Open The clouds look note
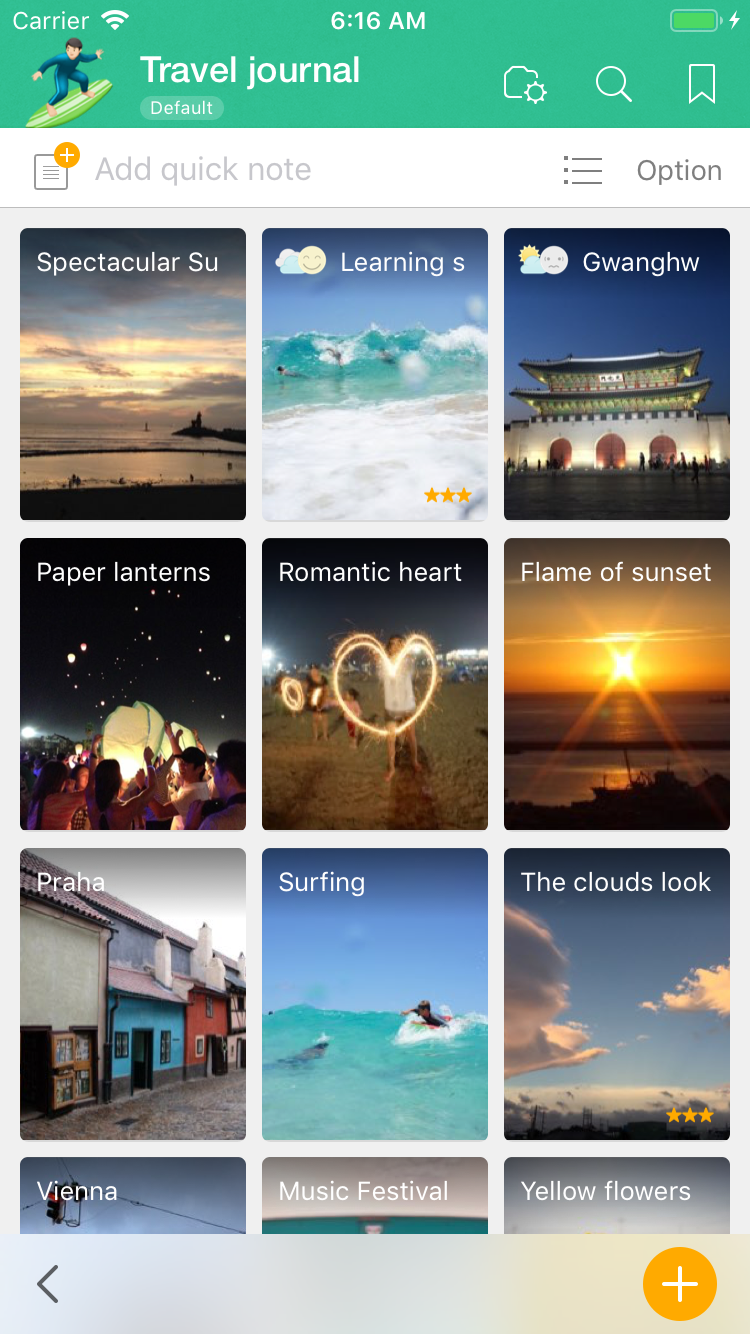Image resolution: width=750 pixels, height=1334 pixels. click(x=617, y=994)
